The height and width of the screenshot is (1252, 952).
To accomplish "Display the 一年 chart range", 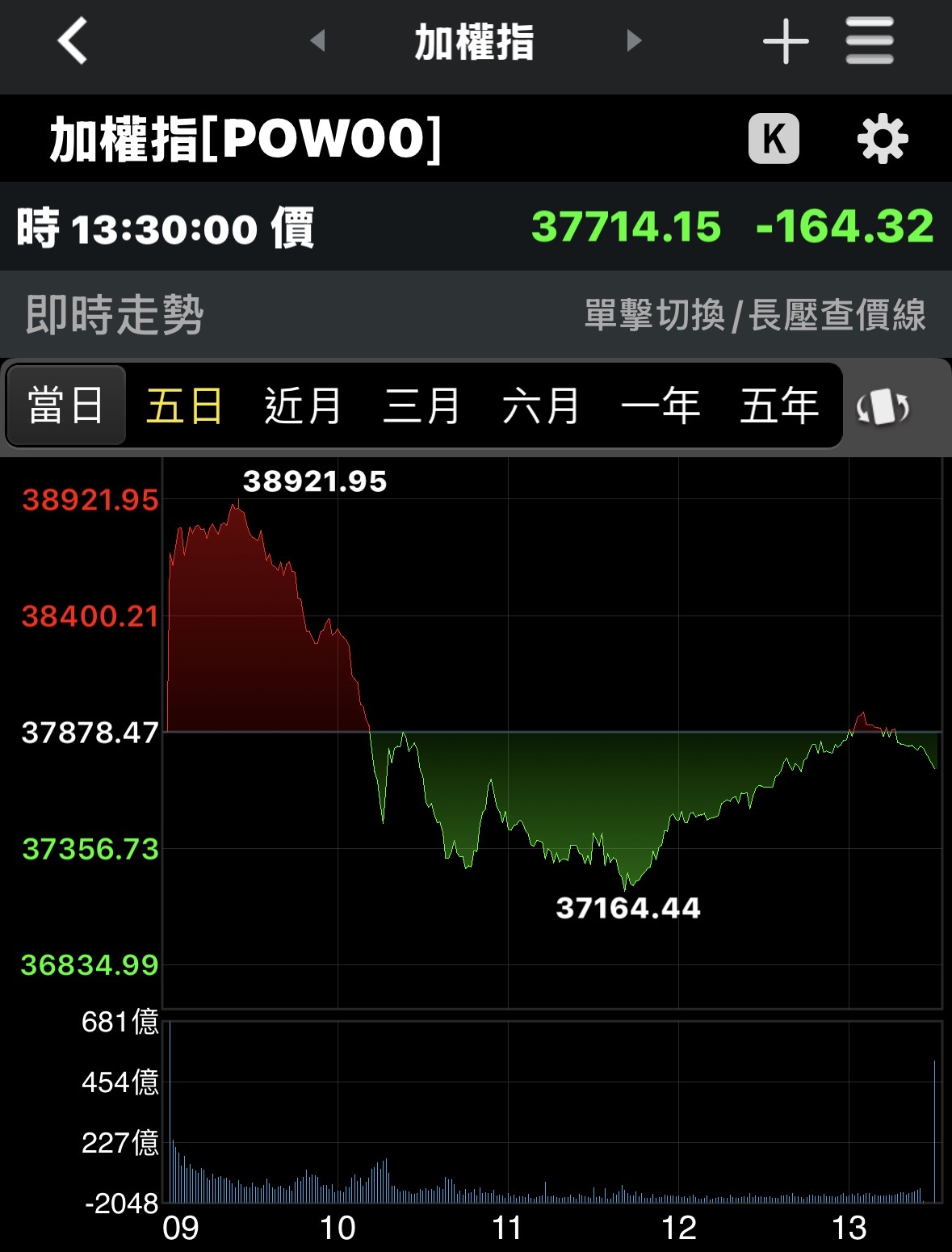I will point(661,405).
